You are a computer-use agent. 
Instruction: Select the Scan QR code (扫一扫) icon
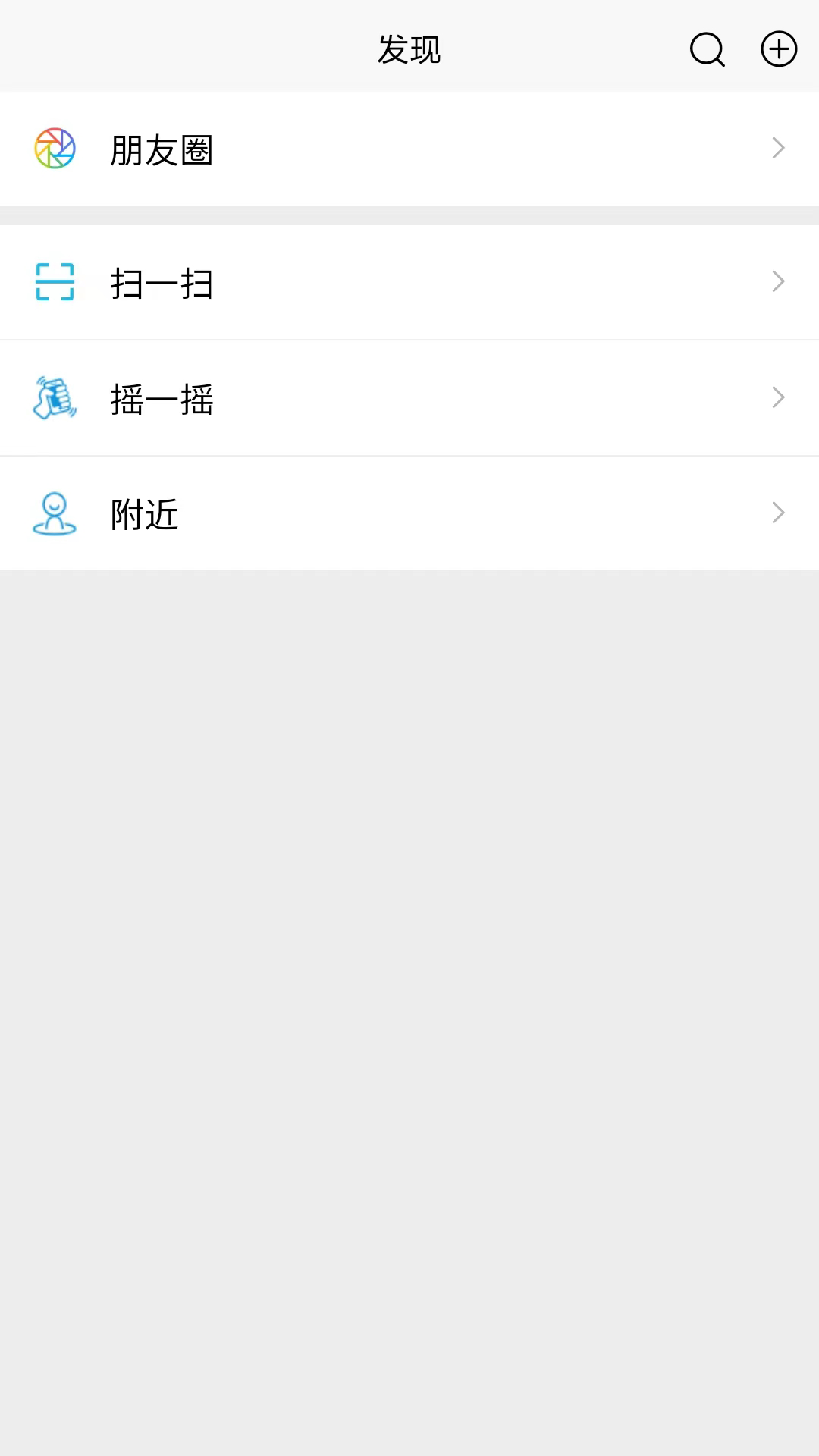(54, 281)
